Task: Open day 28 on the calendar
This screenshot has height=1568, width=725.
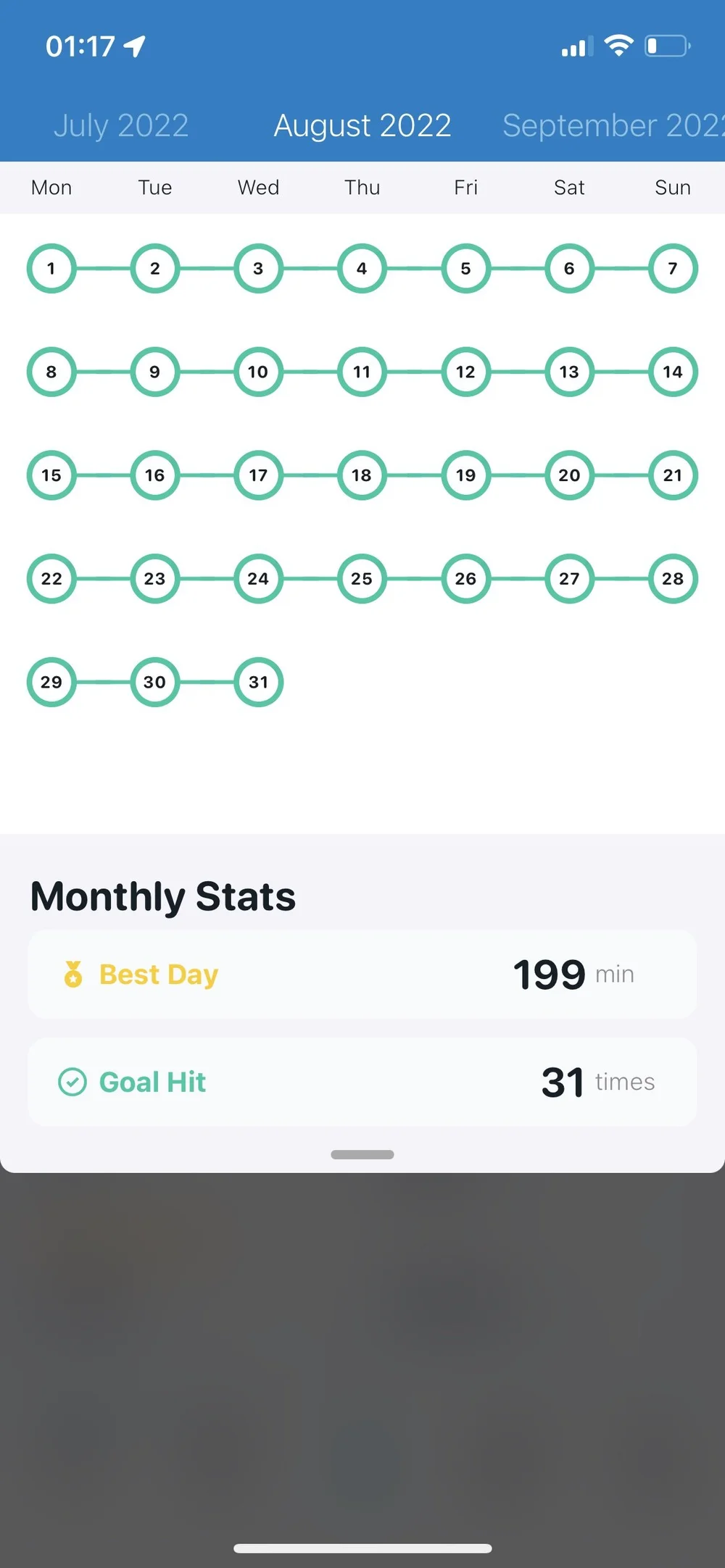Action: (x=673, y=579)
